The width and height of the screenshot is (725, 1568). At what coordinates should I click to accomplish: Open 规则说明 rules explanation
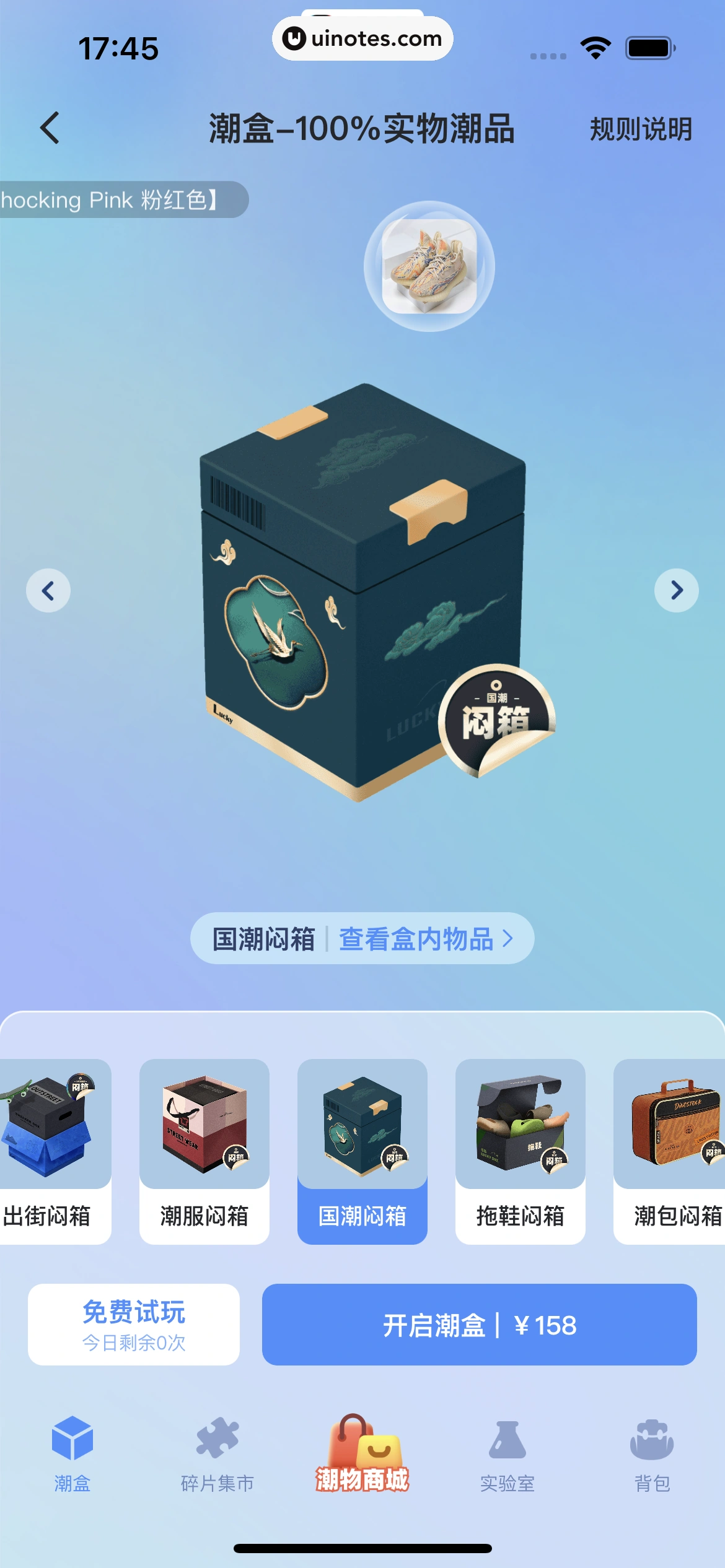click(x=641, y=129)
